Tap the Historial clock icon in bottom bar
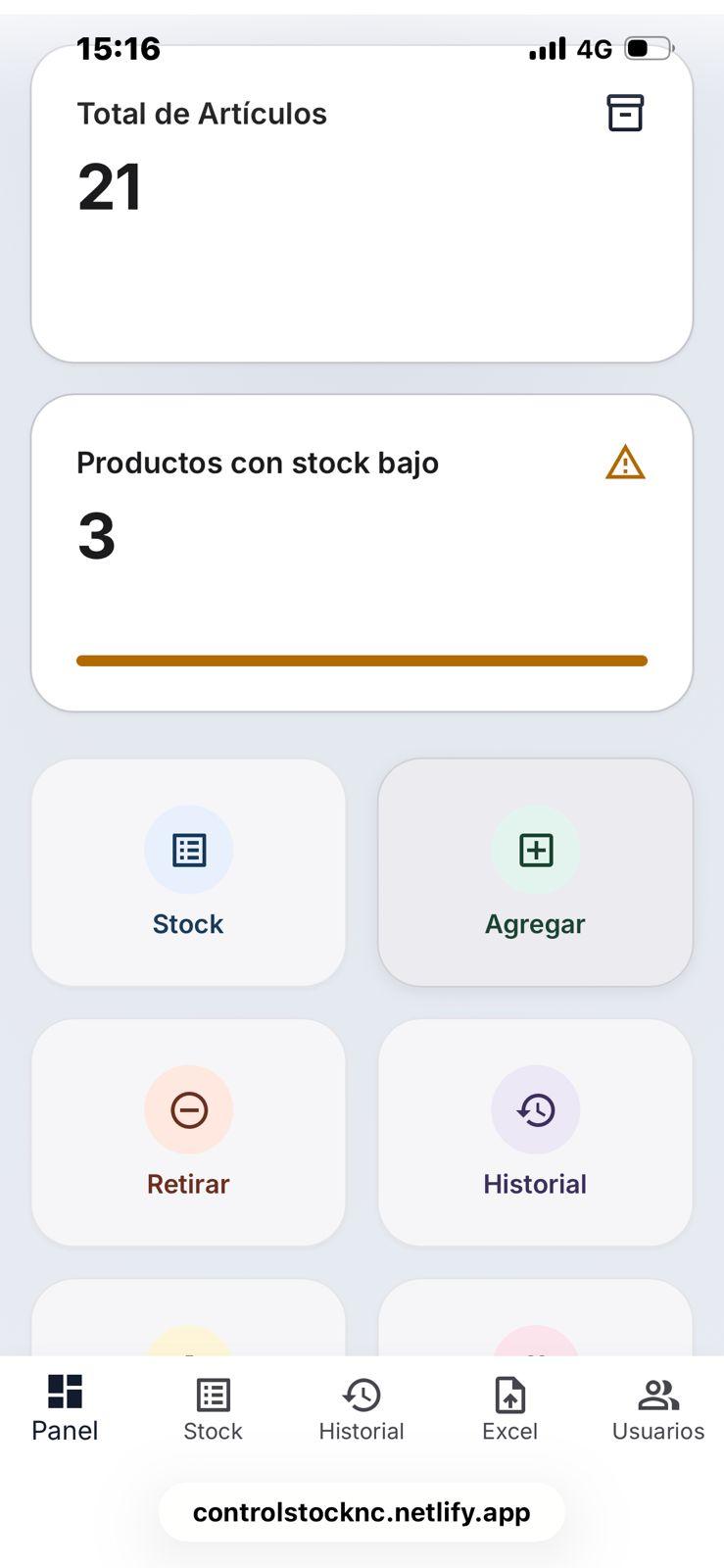The width and height of the screenshot is (724, 1568). (361, 1394)
